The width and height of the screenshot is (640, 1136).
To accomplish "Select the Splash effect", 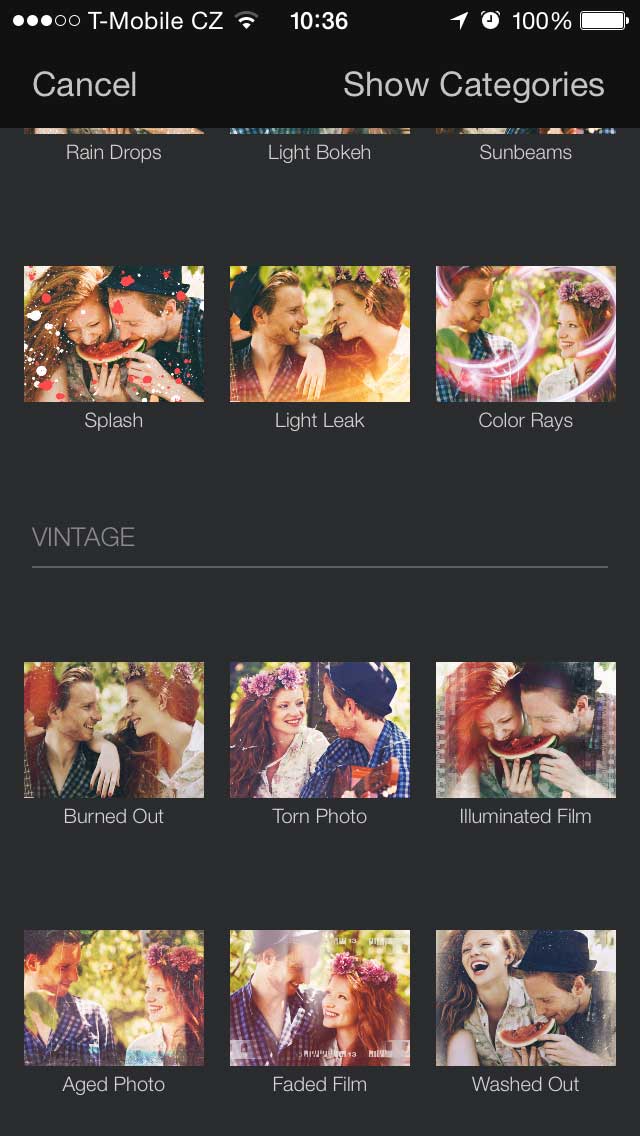I will [x=114, y=334].
